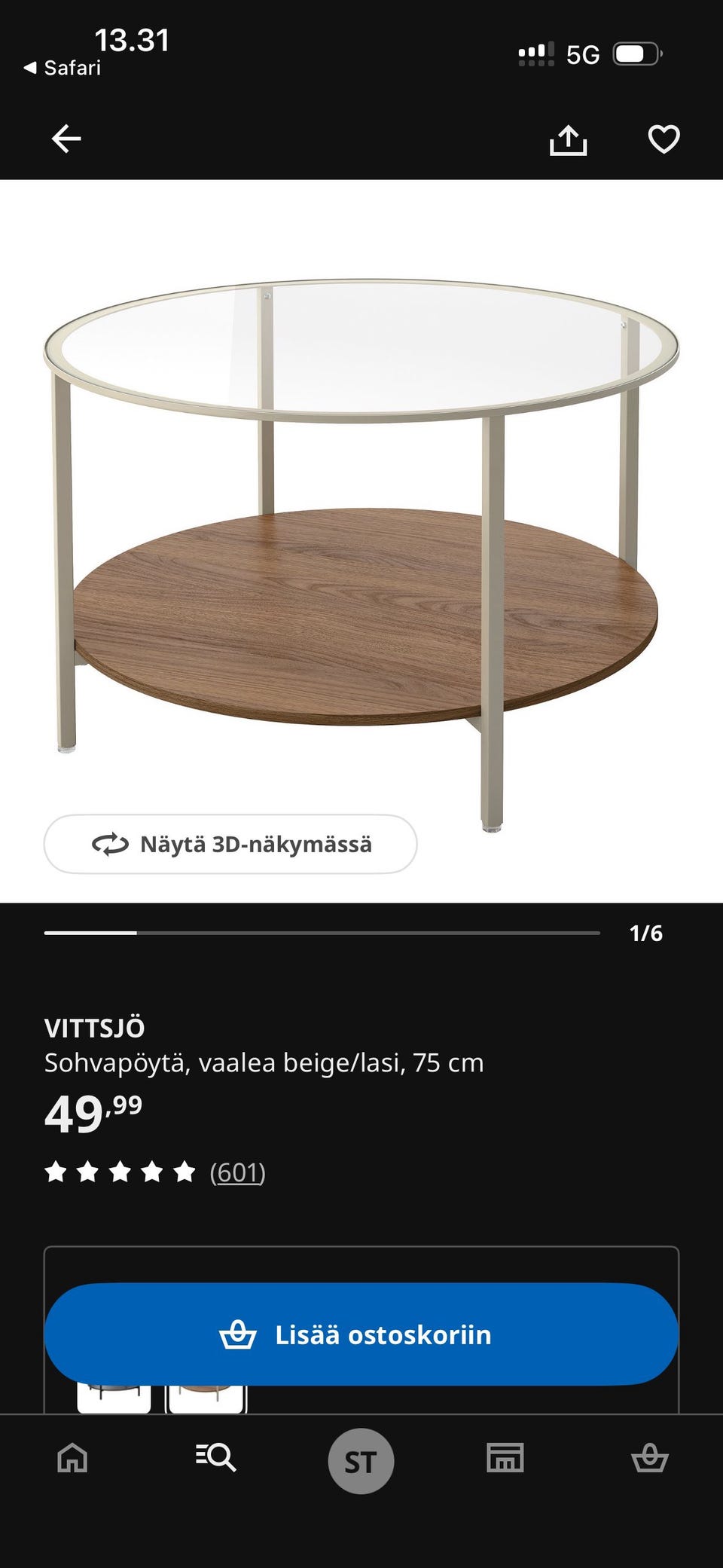Open customer reviews via (601) link
The width and height of the screenshot is (723, 1568).
pyautogui.click(x=237, y=1172)
